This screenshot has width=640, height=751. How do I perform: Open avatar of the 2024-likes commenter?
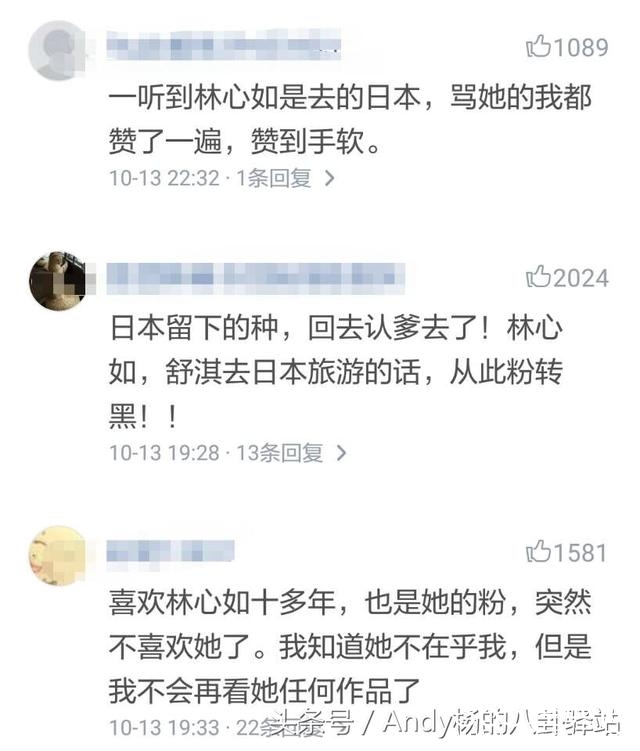(56, 280)
